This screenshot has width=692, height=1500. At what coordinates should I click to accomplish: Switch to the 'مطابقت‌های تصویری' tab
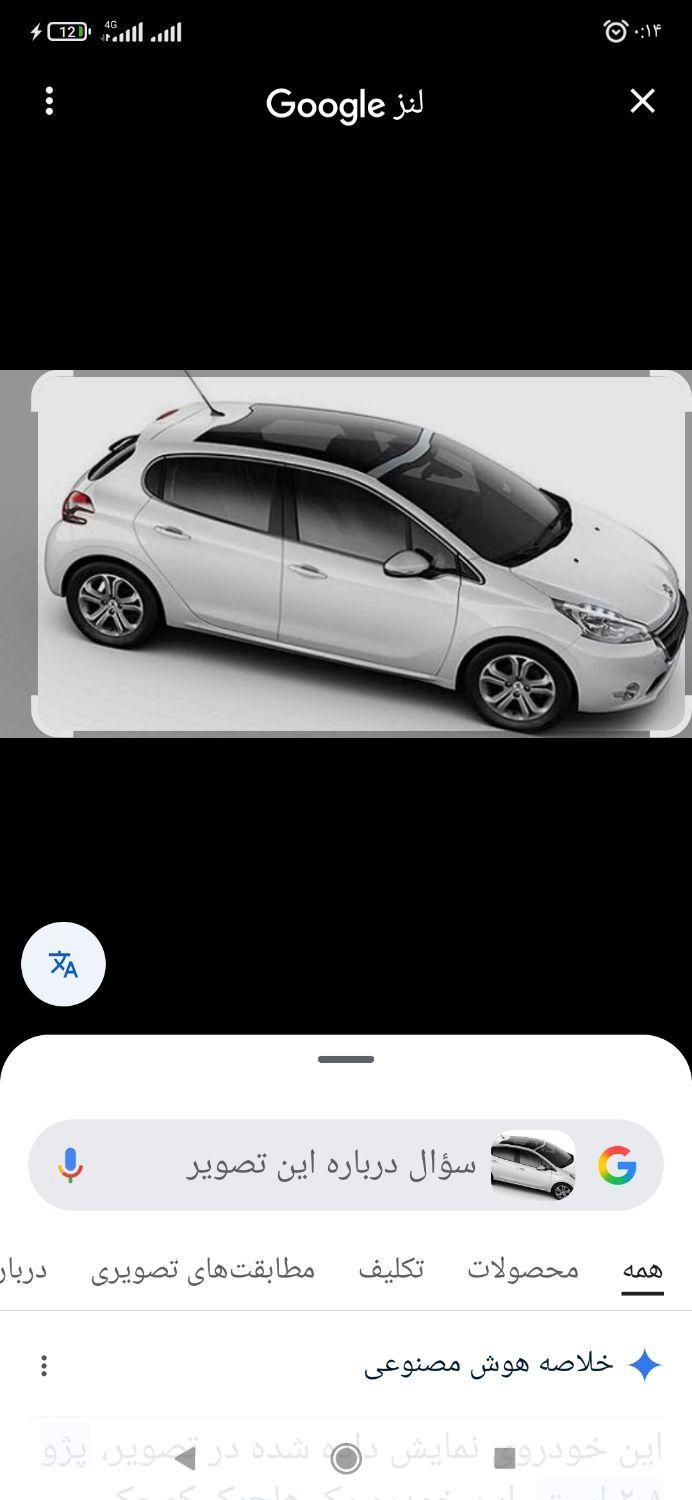[203, 1270]
